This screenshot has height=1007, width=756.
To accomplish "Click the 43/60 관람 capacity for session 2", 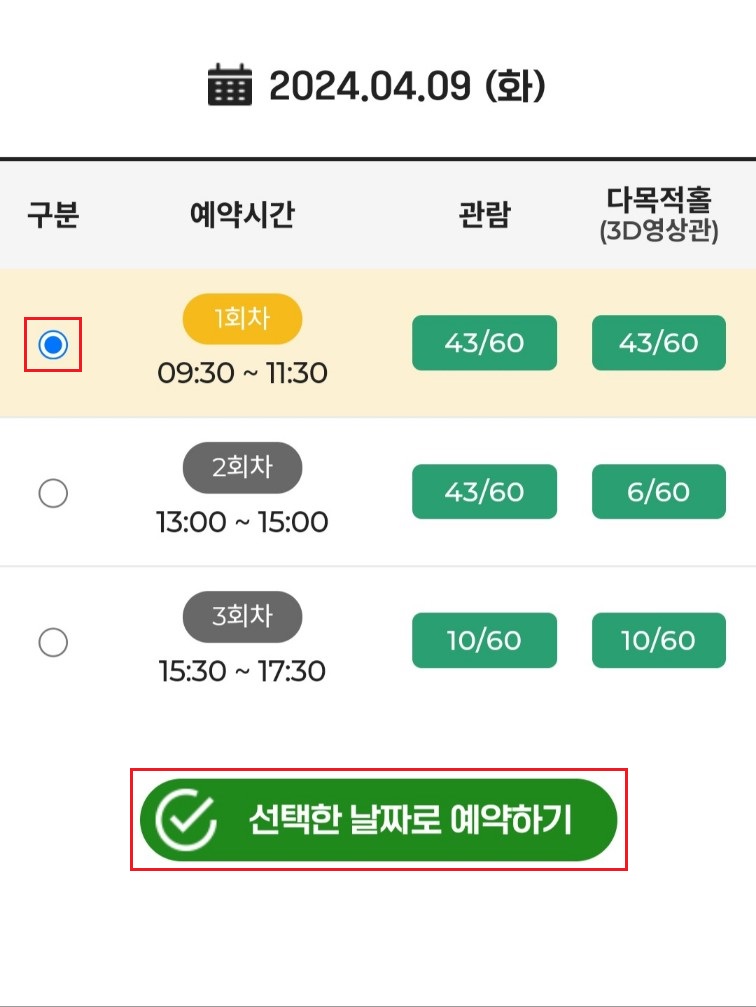I will click(484, 491).
